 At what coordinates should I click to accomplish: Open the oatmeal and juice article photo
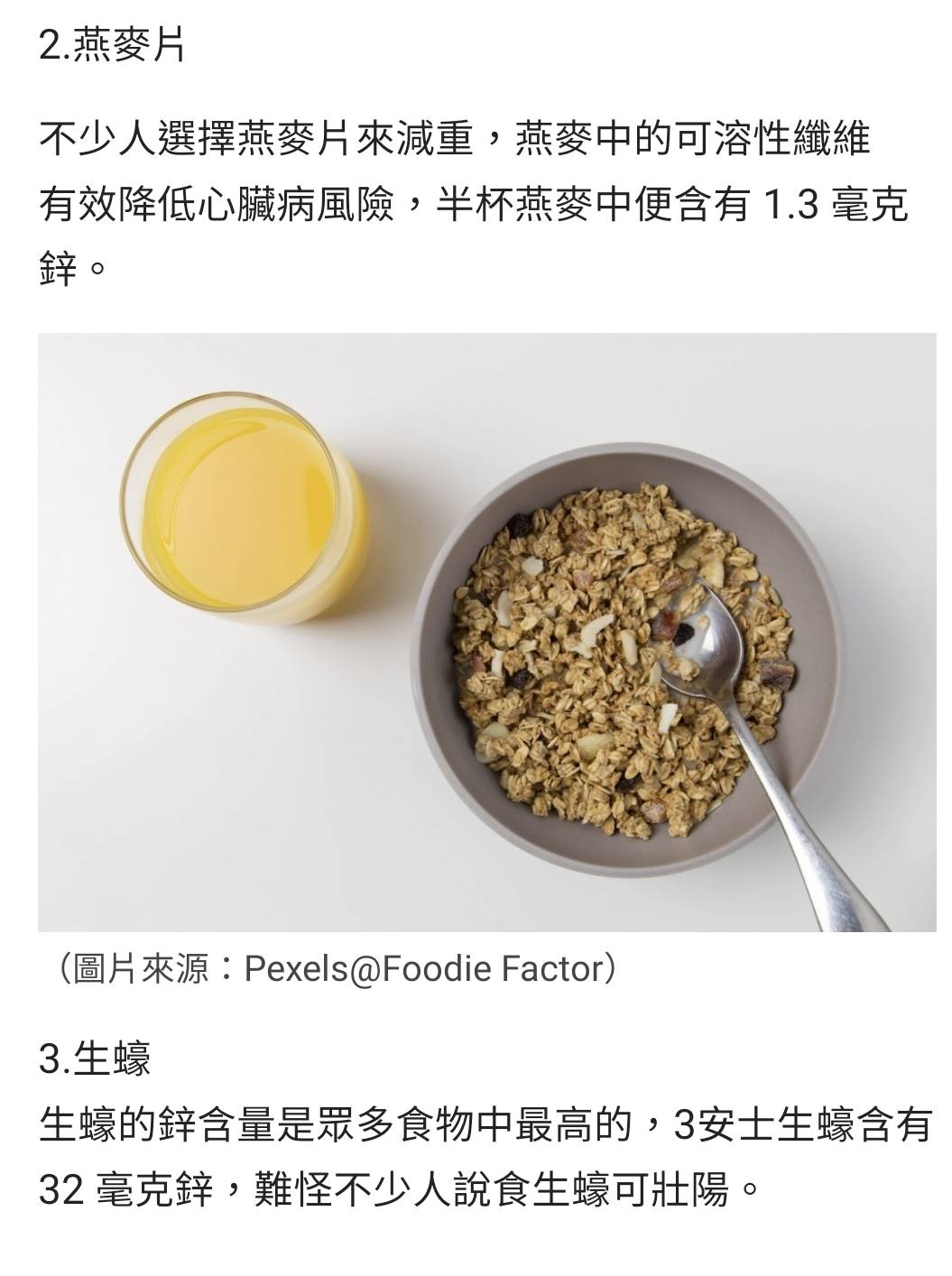point(486,632)
